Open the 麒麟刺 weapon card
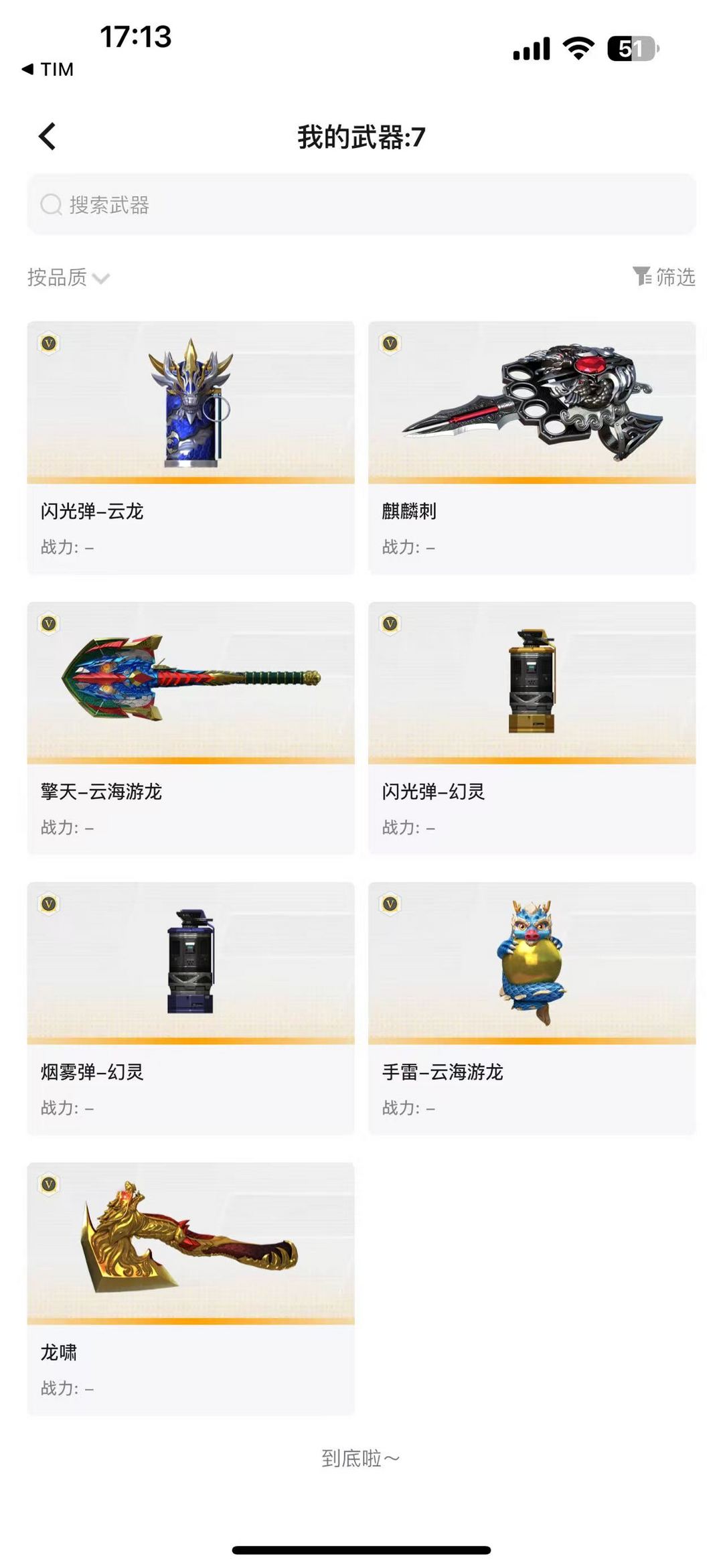This screenshot has height=1568, width=723. (532, 447)
